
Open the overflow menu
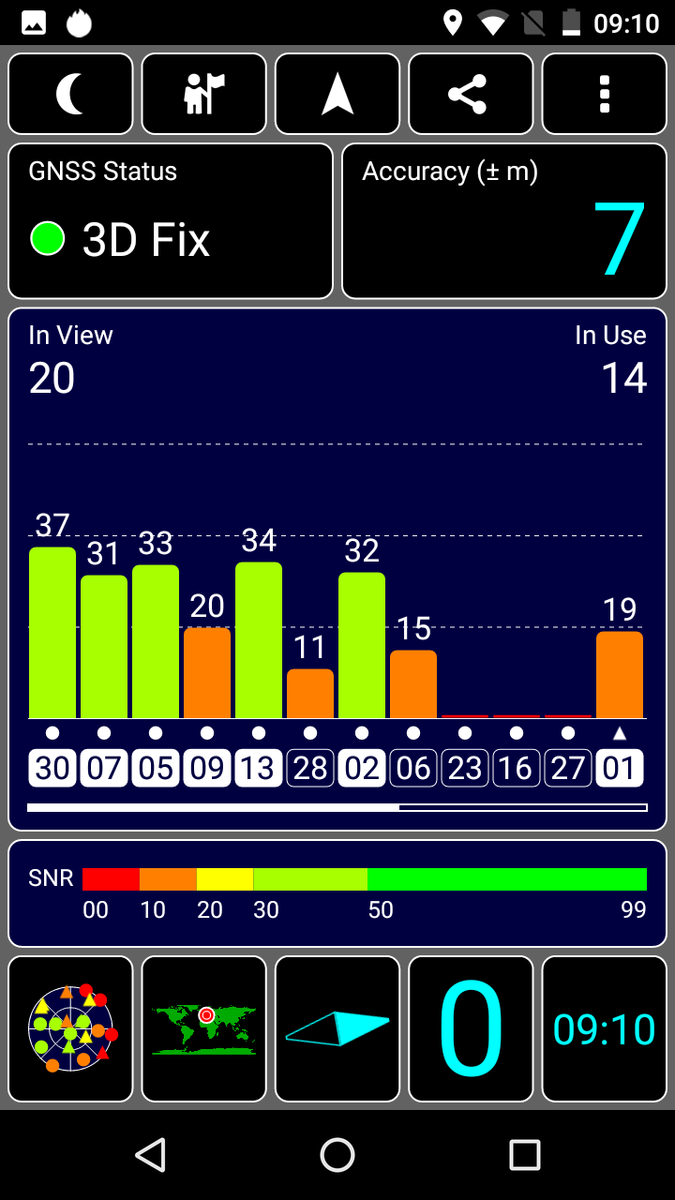point(604,94)
